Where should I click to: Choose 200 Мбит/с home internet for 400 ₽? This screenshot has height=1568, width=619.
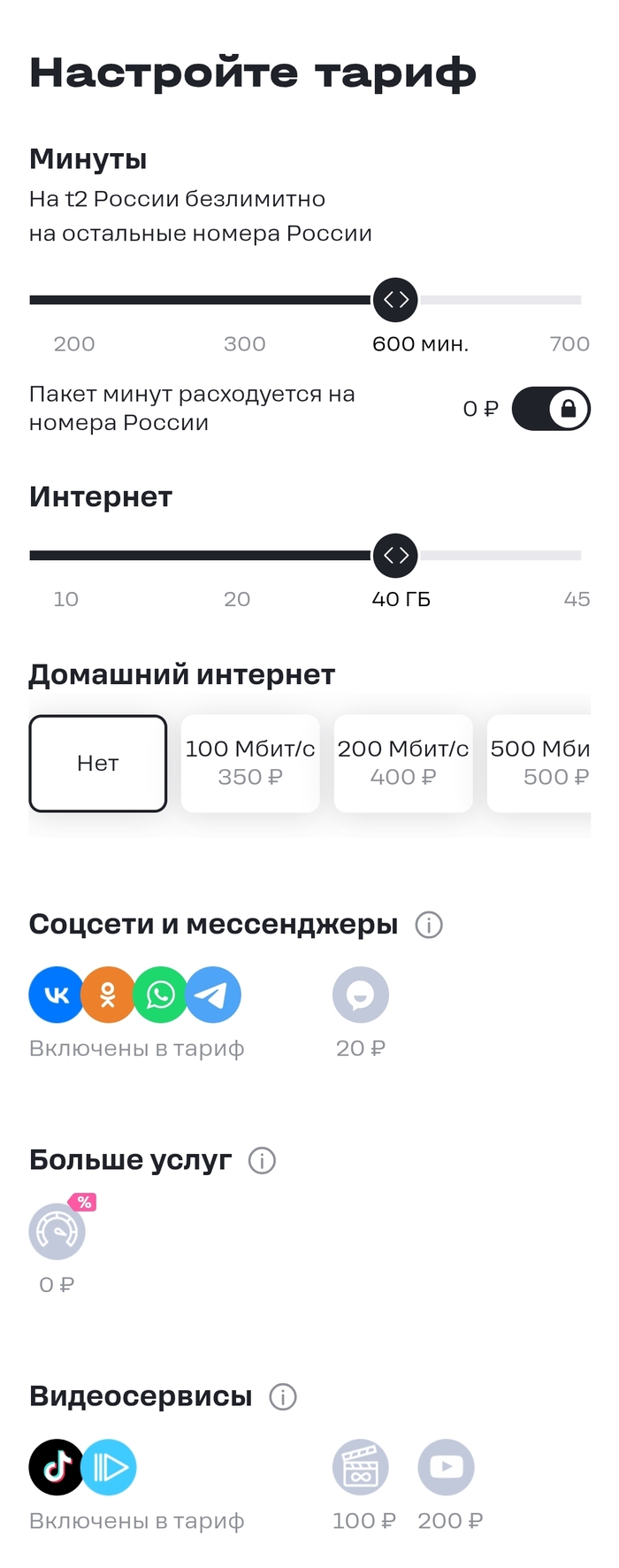point(403,764)
